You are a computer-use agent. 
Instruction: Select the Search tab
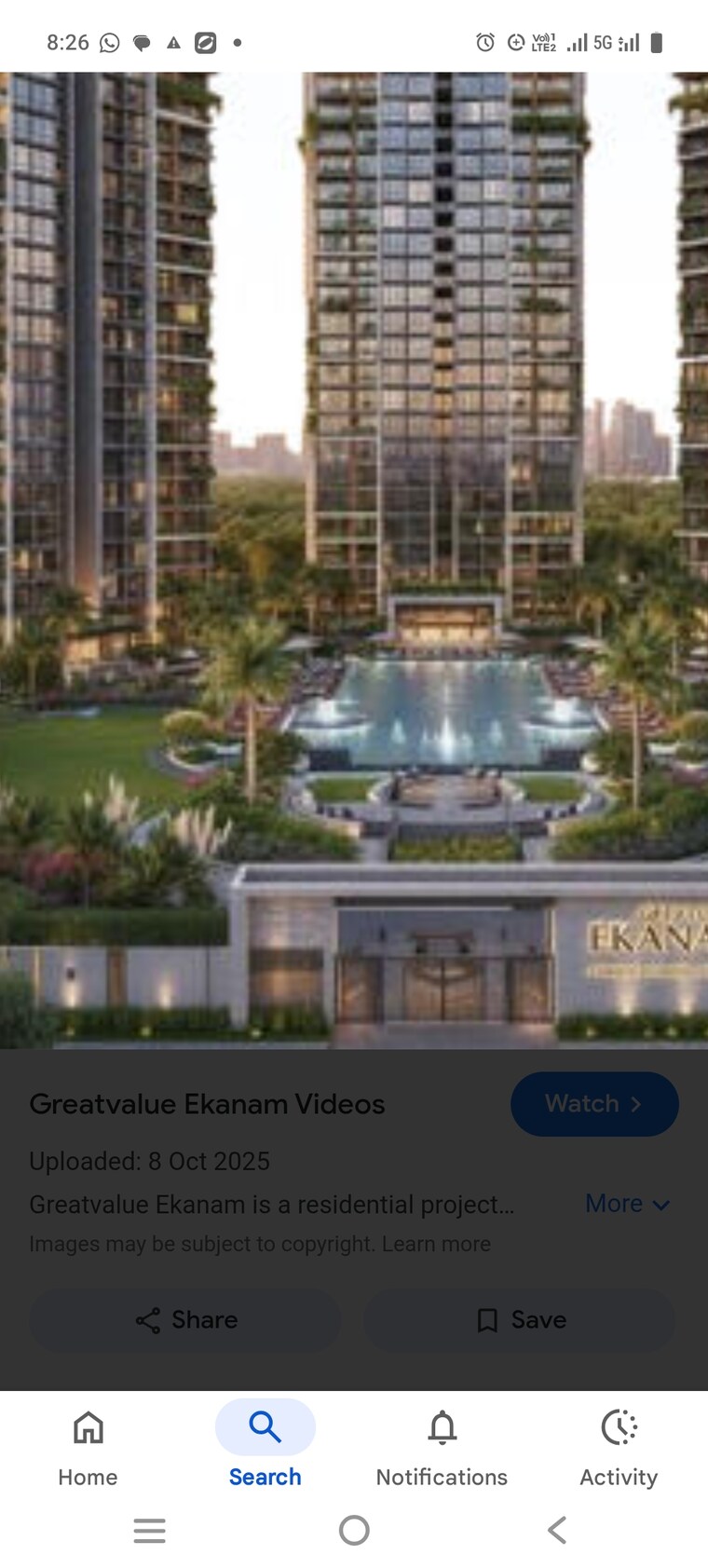(x=265, y=1445)
